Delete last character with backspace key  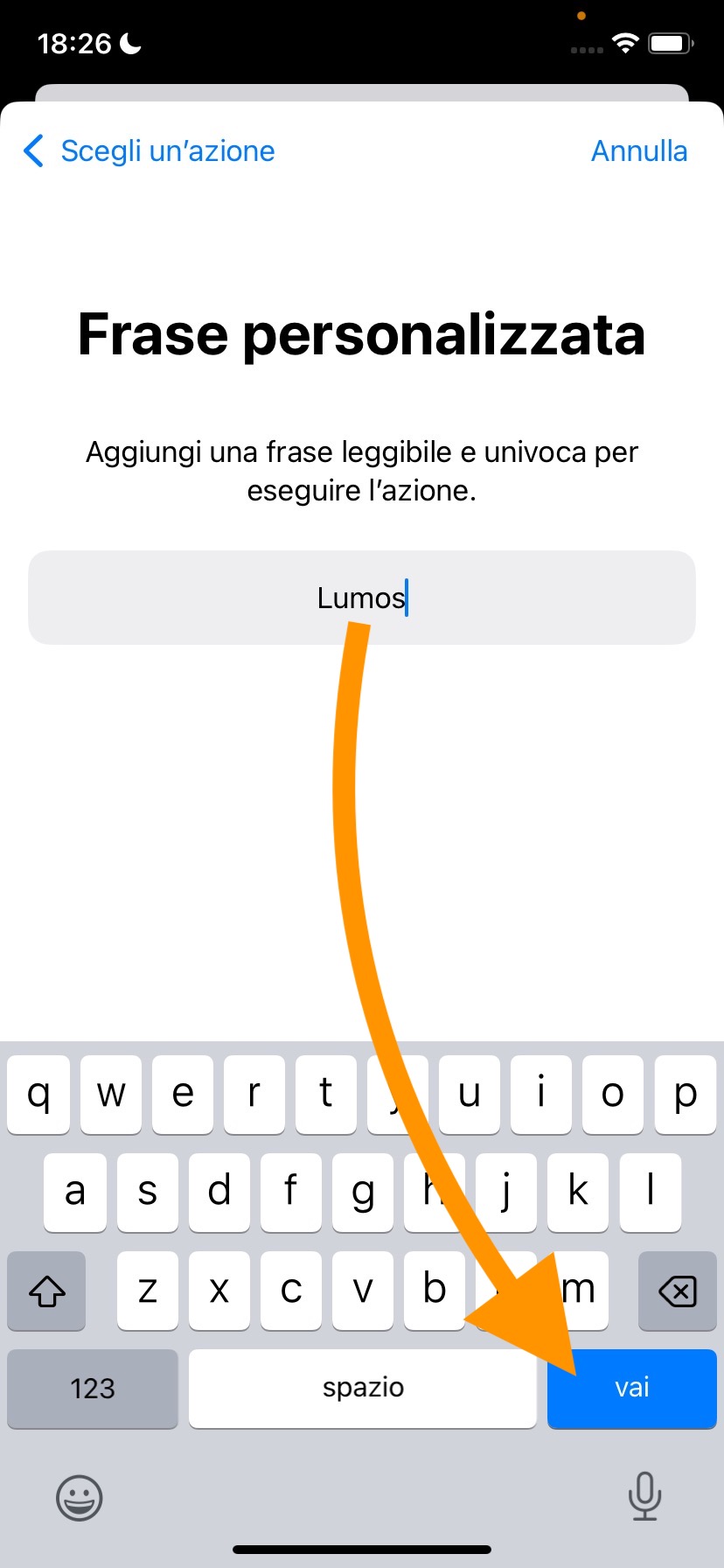677,1291
